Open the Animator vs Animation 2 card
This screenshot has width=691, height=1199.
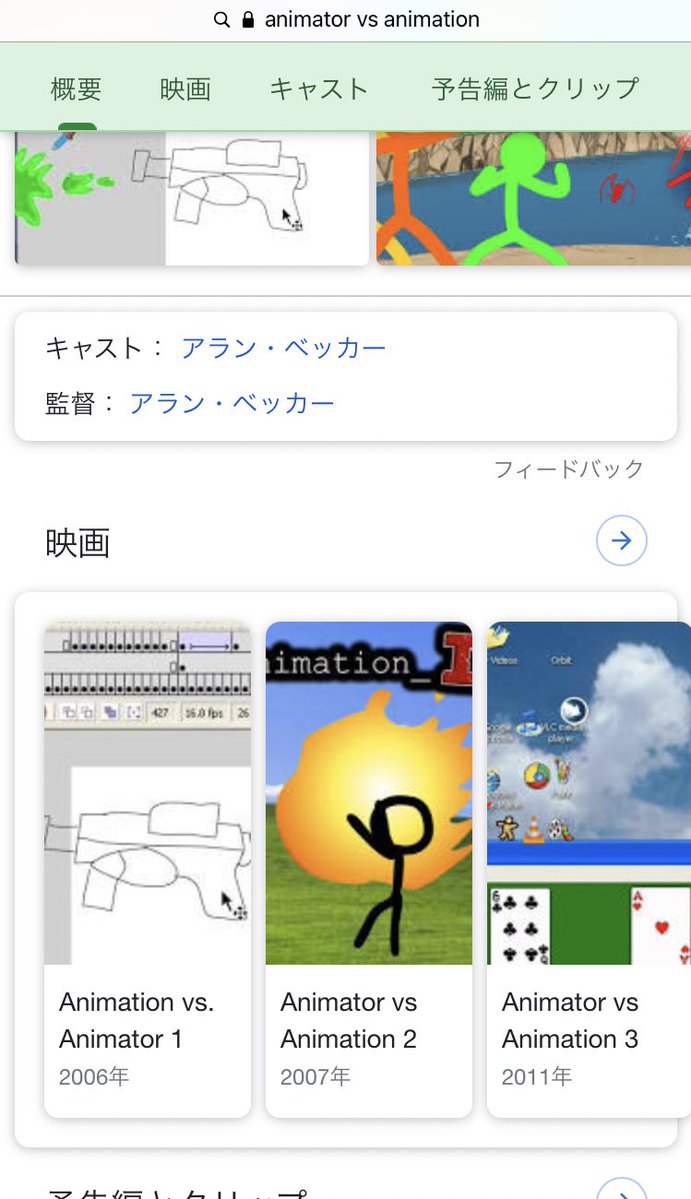(368, 868)
